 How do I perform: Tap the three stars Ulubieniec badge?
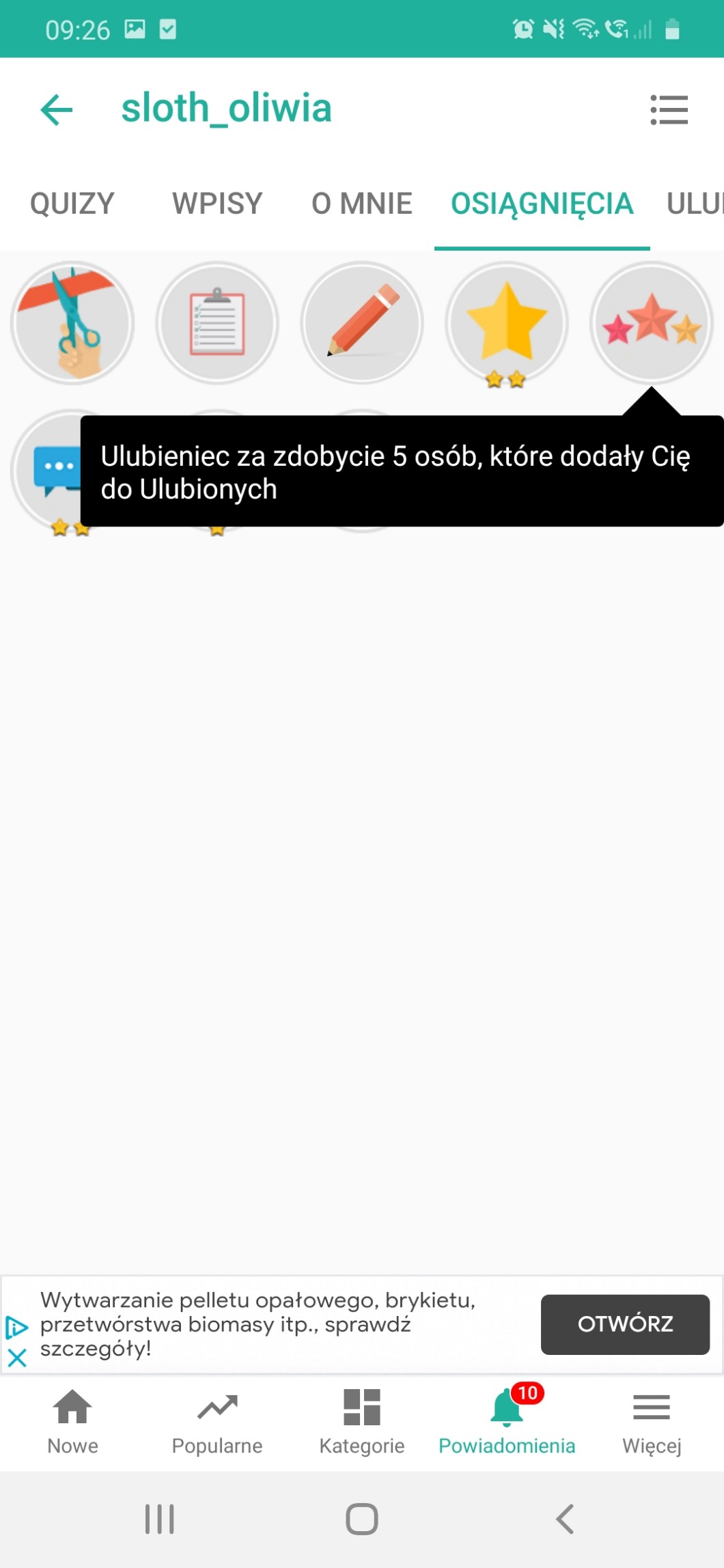(651, 322)
